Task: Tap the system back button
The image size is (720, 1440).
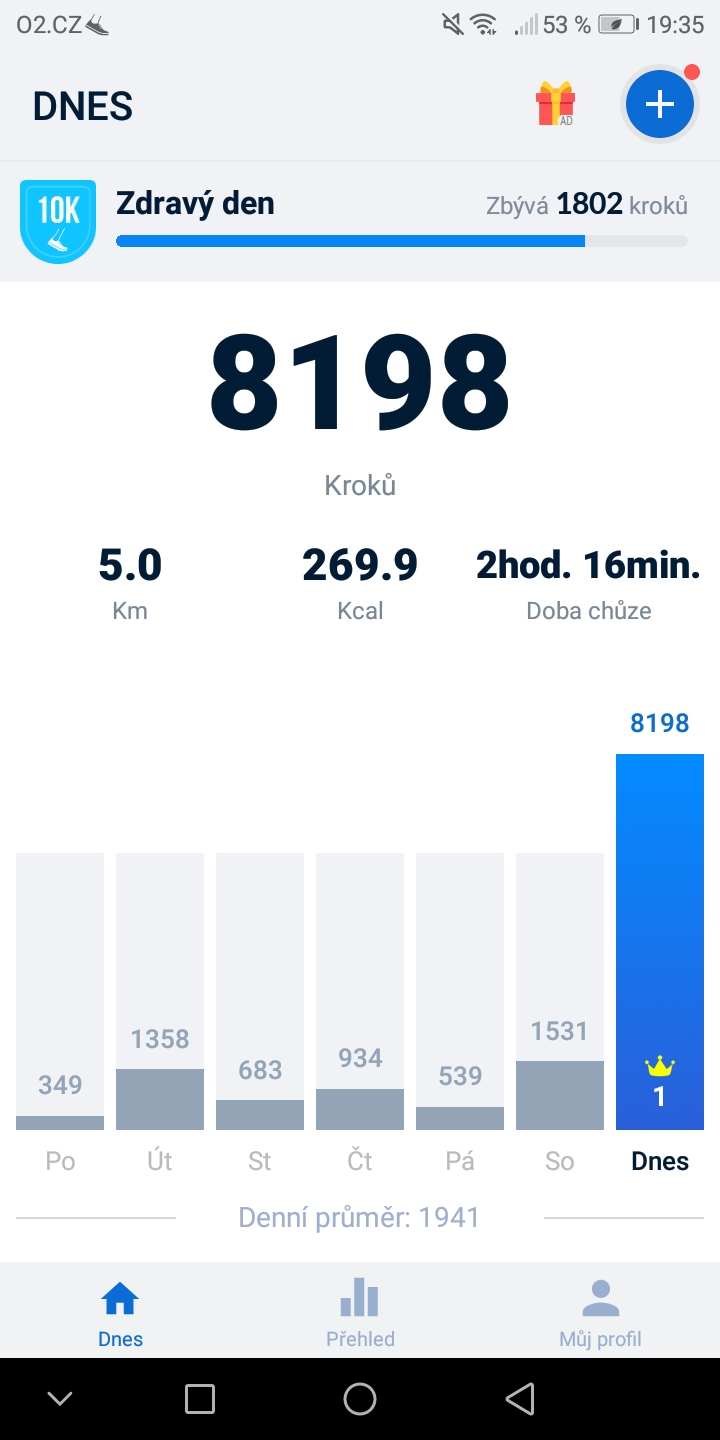Action: coord(520,1399)
